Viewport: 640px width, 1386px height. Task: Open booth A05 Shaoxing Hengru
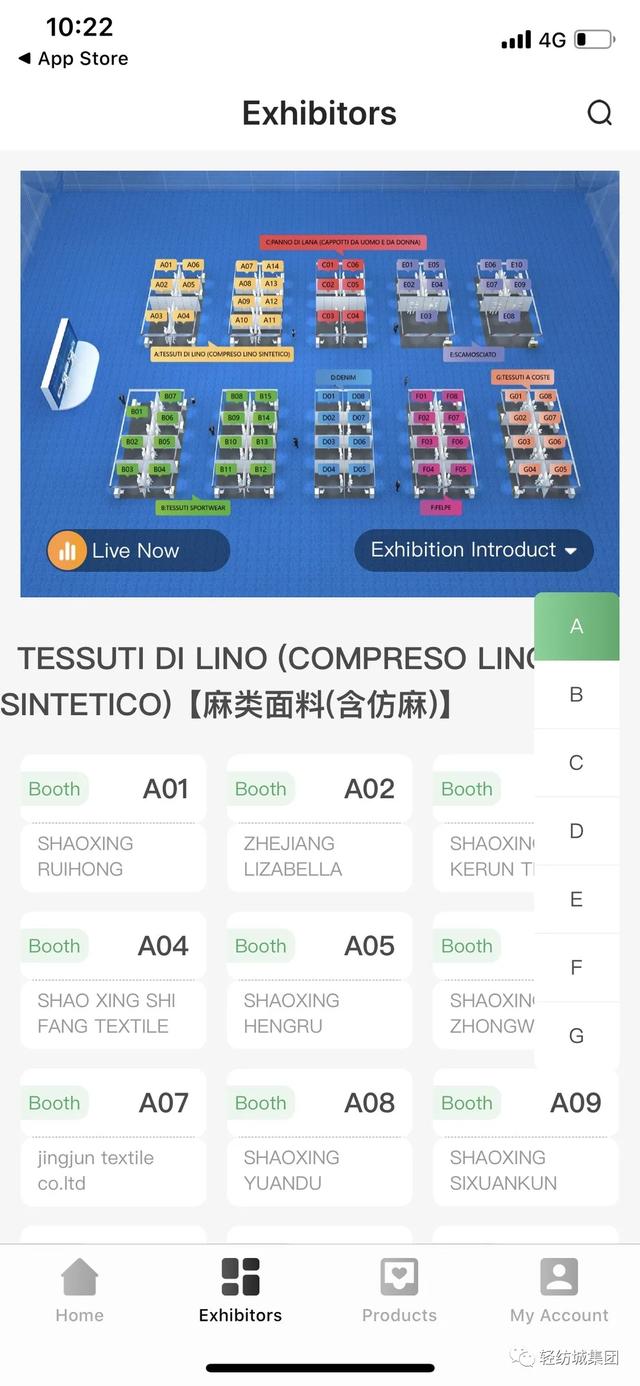(319, 980)
